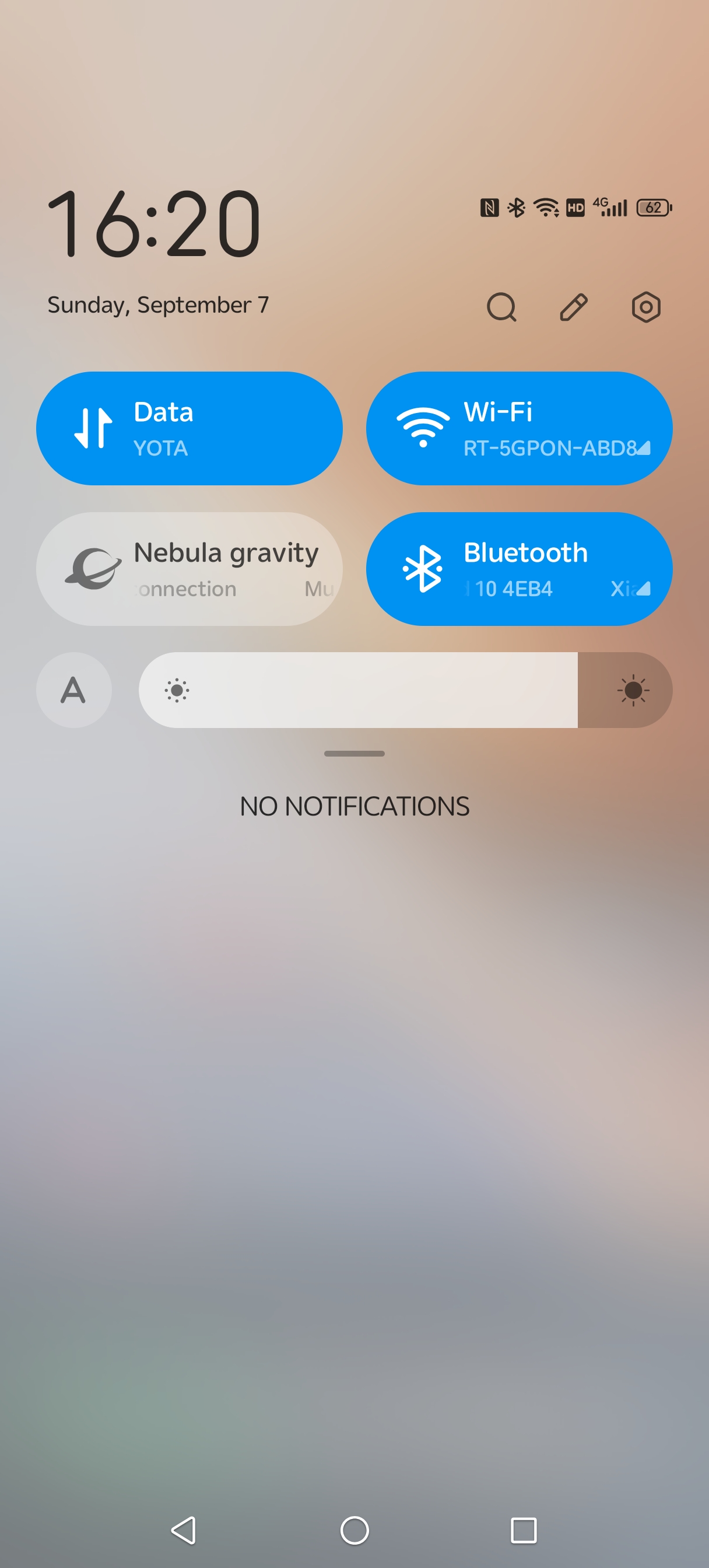Edit quick settings tiles with the pencil icon

click(573, 307)
